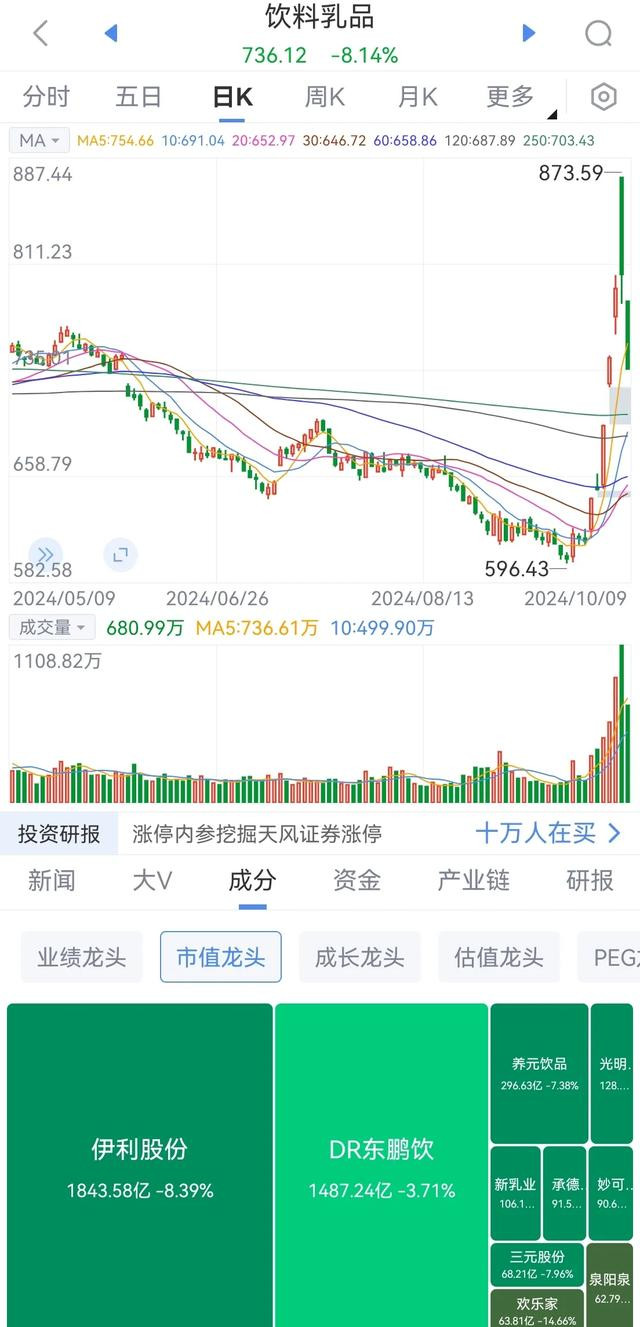This screenshot has height=1327, width=640.
Task: Open the DR东鹏饮 tile
Action: pyautogui.click(x=381, y=1165)
